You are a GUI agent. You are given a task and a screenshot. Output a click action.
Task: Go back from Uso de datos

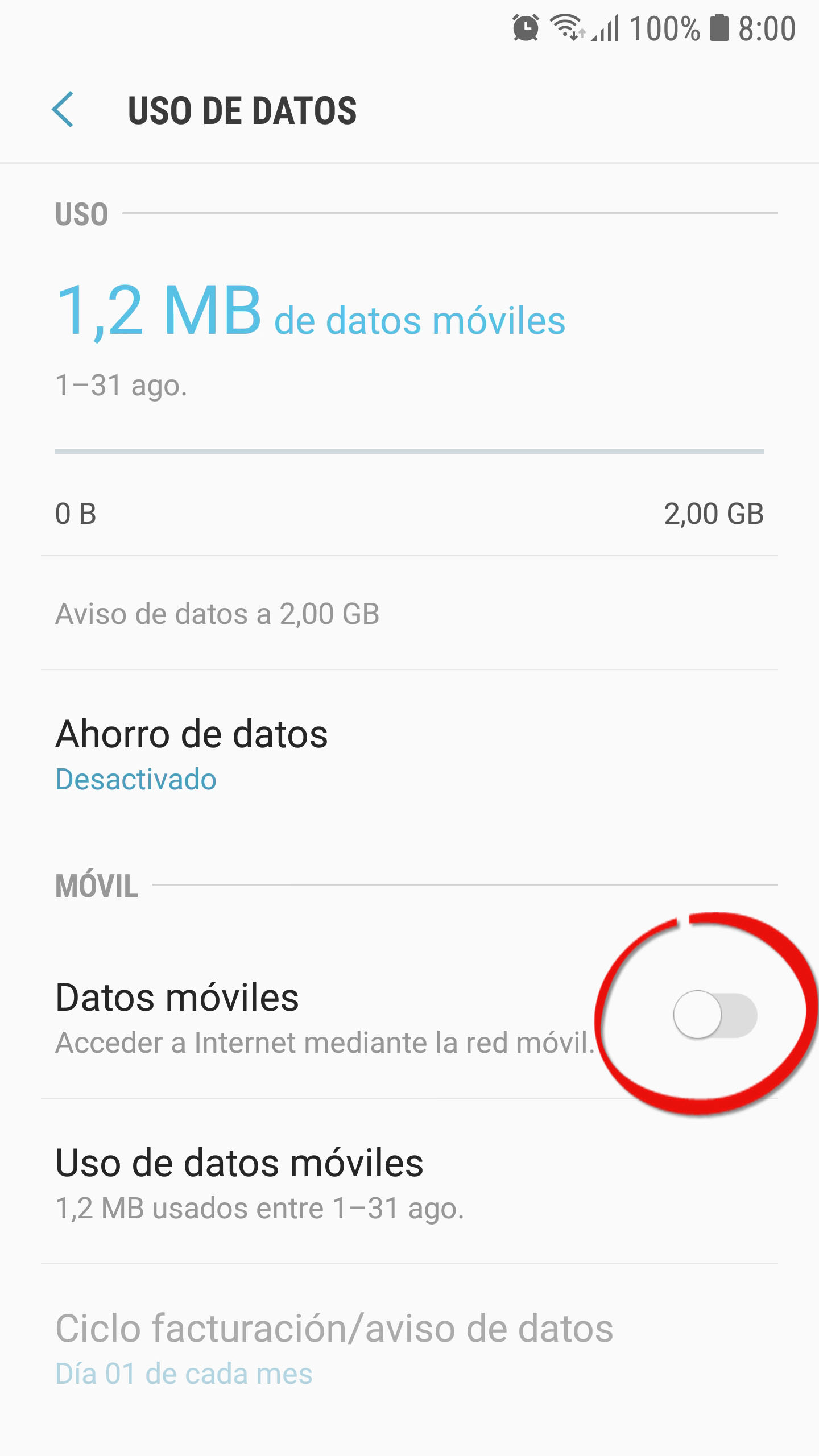63,110
